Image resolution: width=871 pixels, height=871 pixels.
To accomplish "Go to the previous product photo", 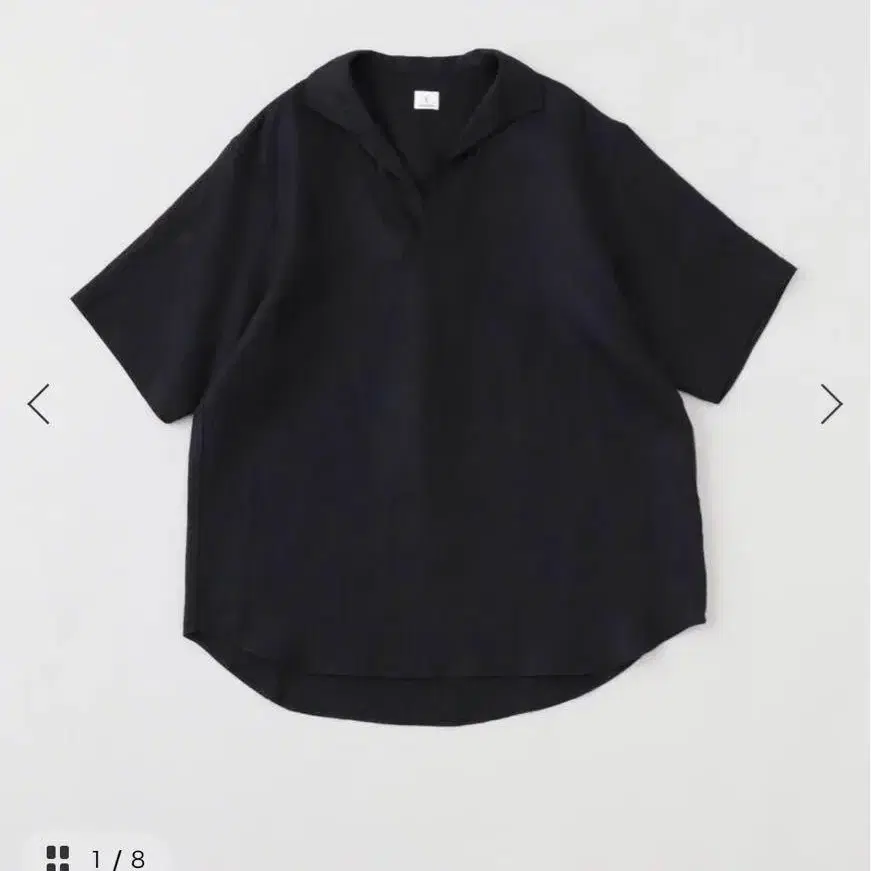I will (x=38, y=404).
